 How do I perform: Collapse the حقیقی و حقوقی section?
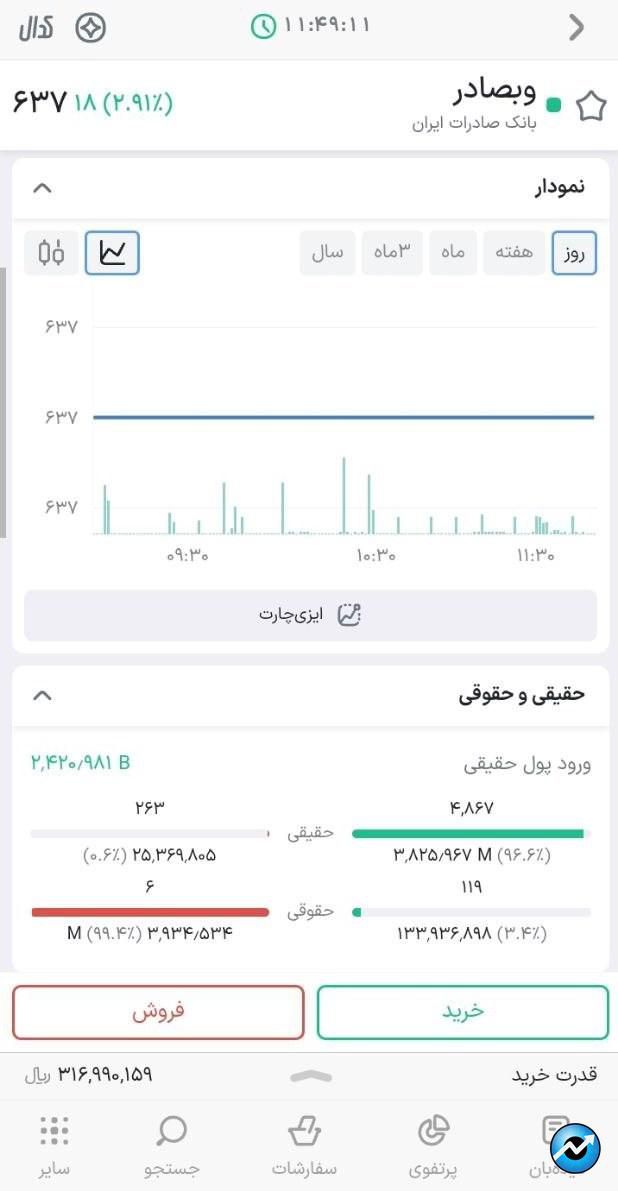coord(43,695)
